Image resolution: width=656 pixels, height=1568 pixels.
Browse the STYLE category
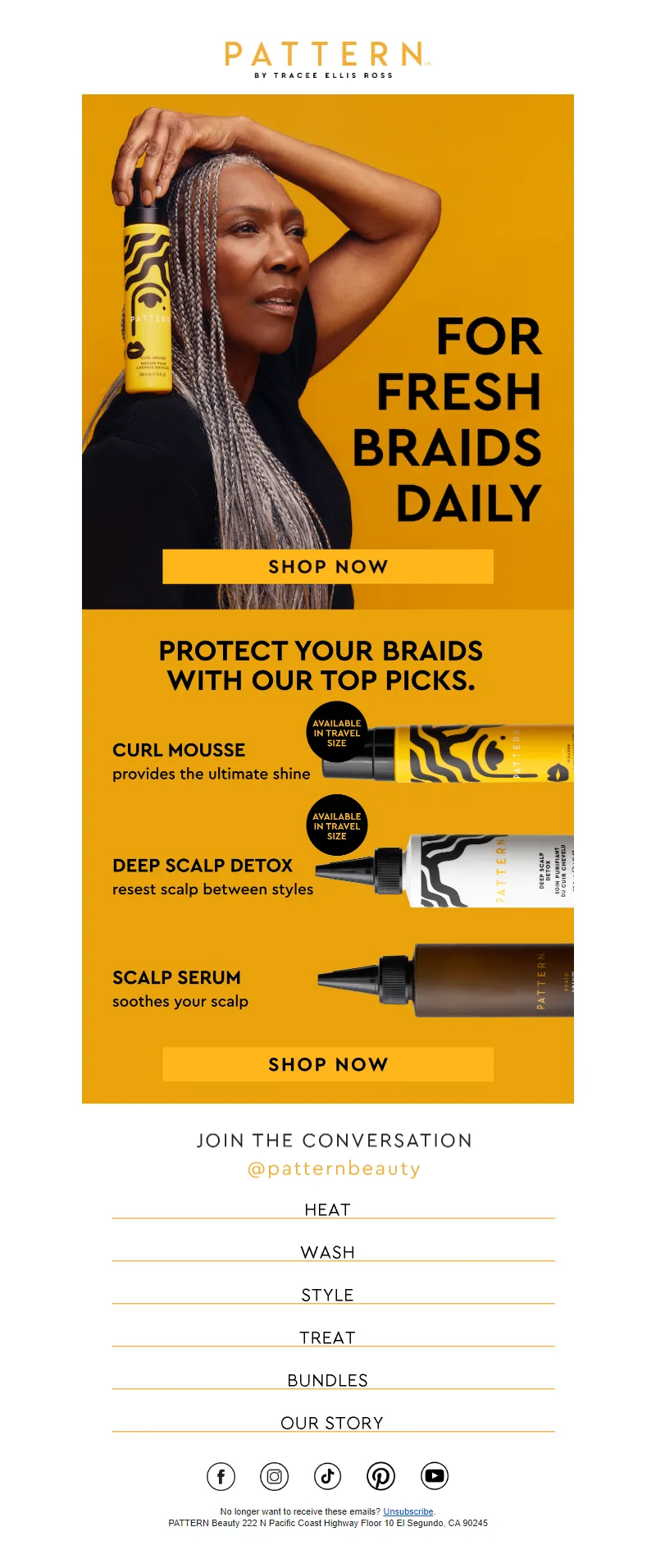[x=327, y=1295]
